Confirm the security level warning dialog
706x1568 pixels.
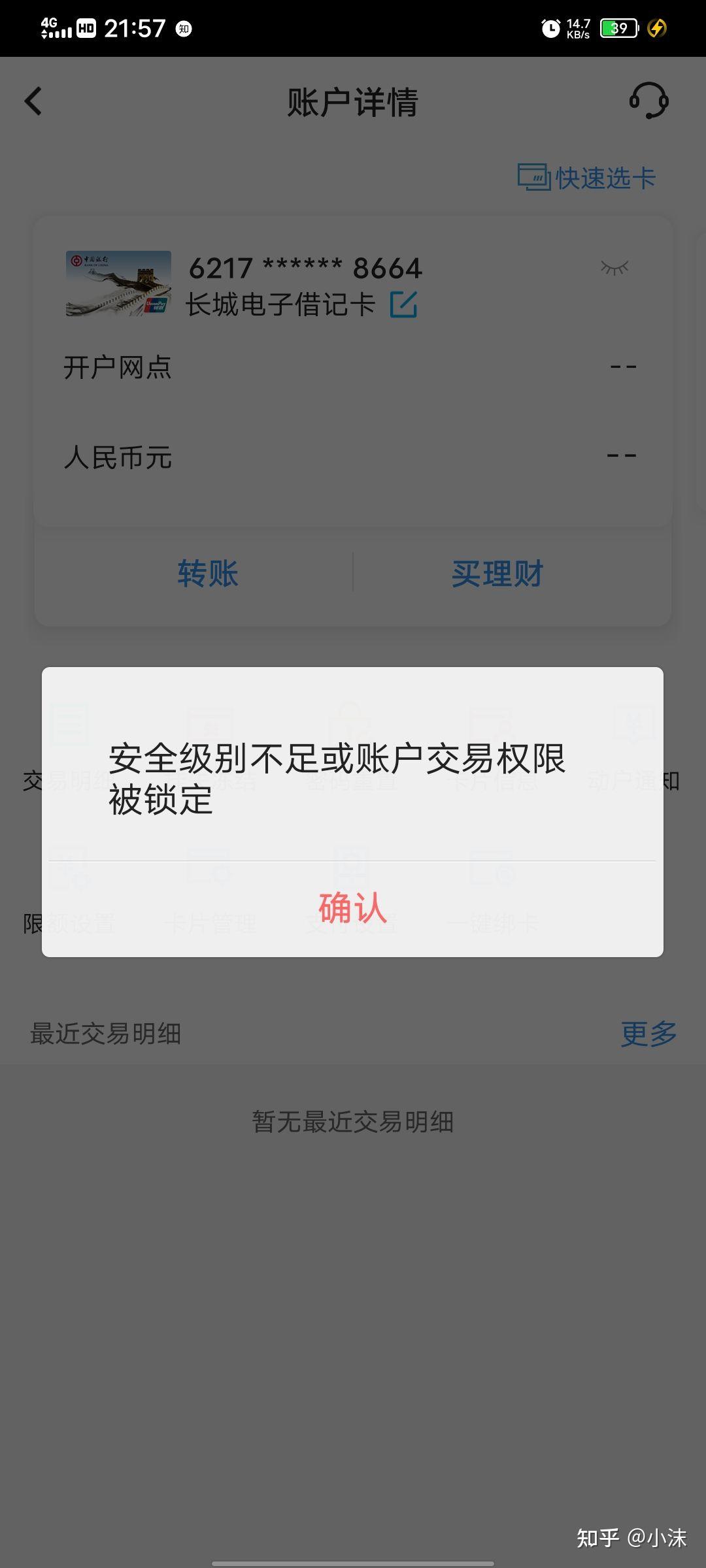click(x=352, y=908)
